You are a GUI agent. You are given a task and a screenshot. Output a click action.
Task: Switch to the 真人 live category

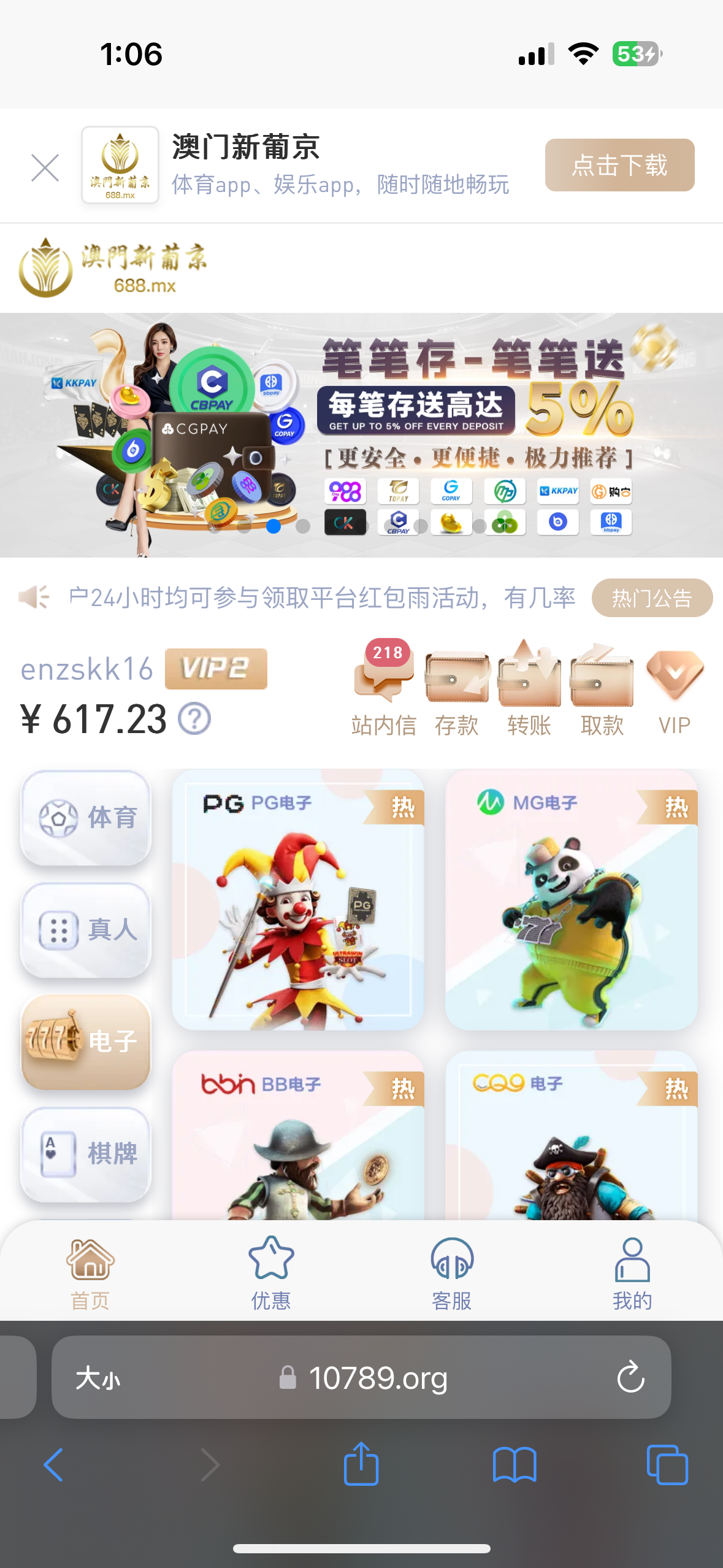pyautogui.click(x=86, y=929)
